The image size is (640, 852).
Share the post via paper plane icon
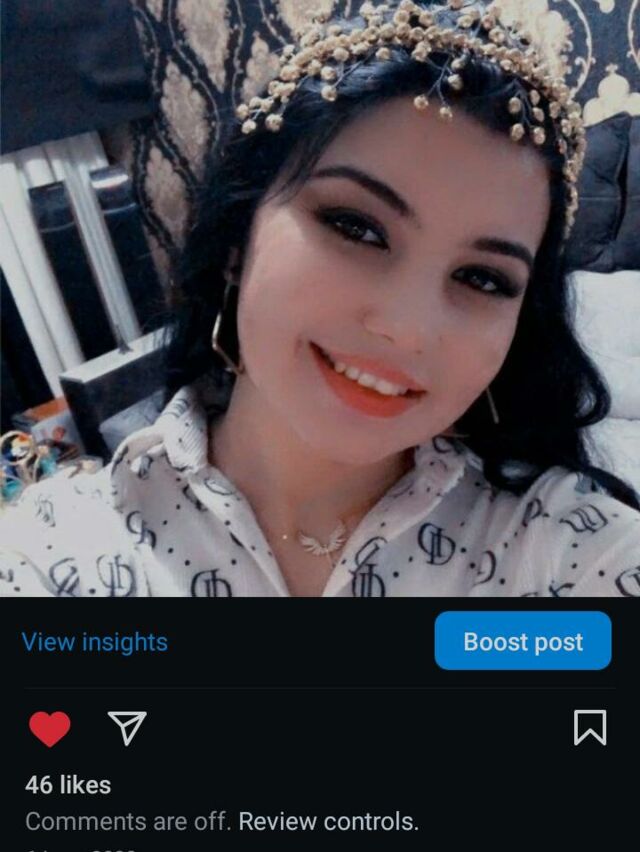[127, 728]
